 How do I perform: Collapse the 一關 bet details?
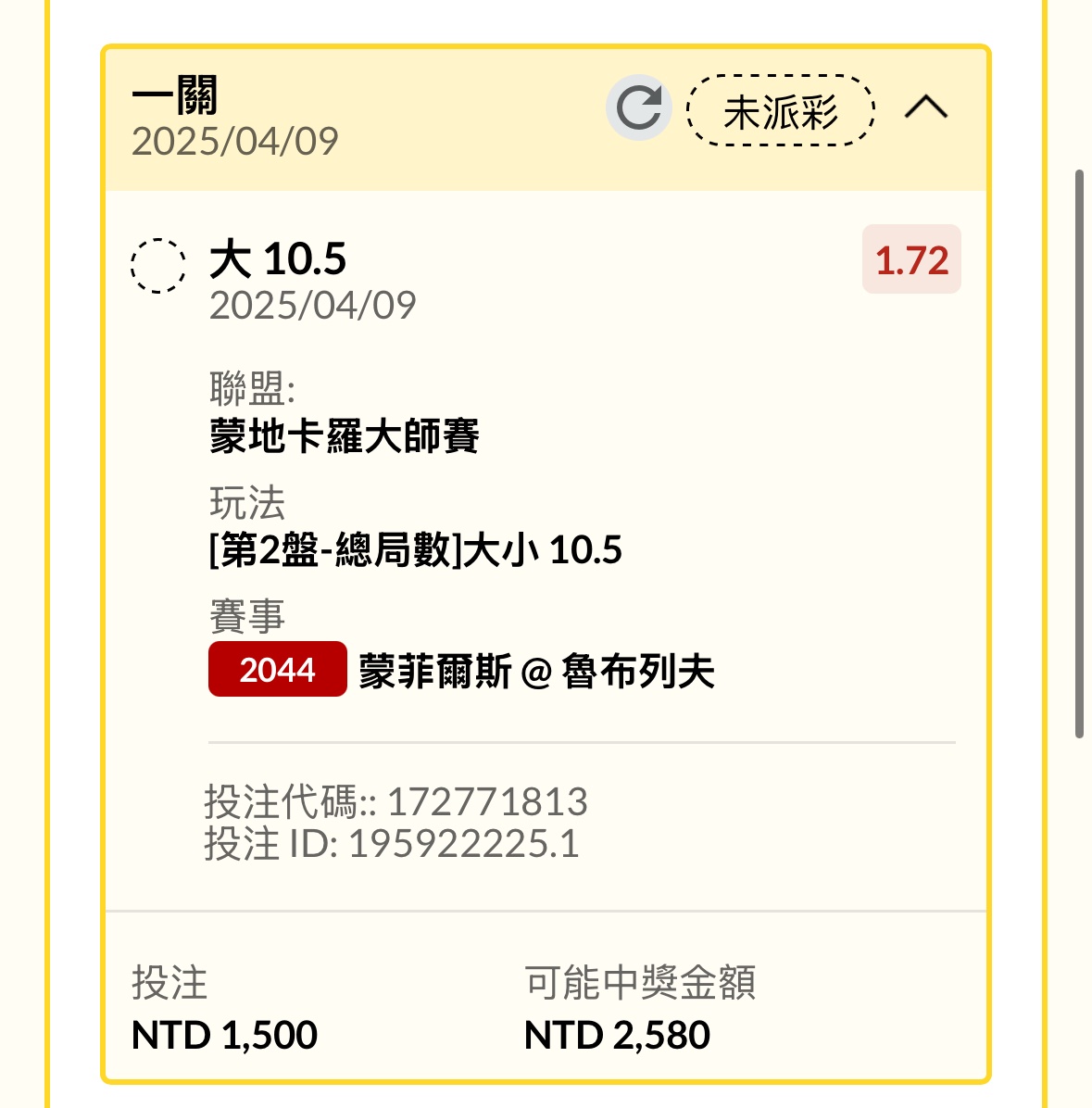[x=925, y=108]
